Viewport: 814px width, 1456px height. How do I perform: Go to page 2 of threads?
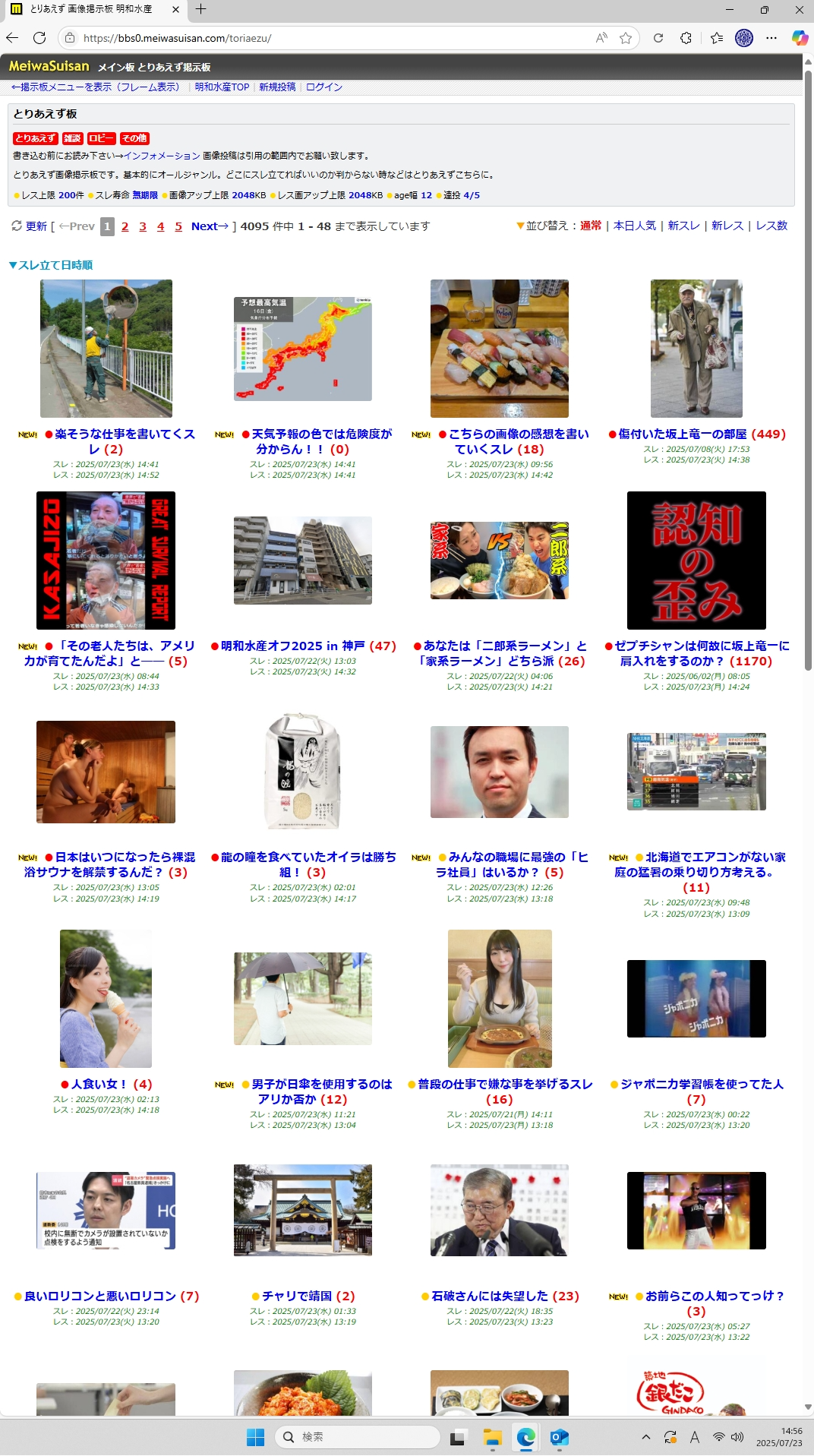125,226
